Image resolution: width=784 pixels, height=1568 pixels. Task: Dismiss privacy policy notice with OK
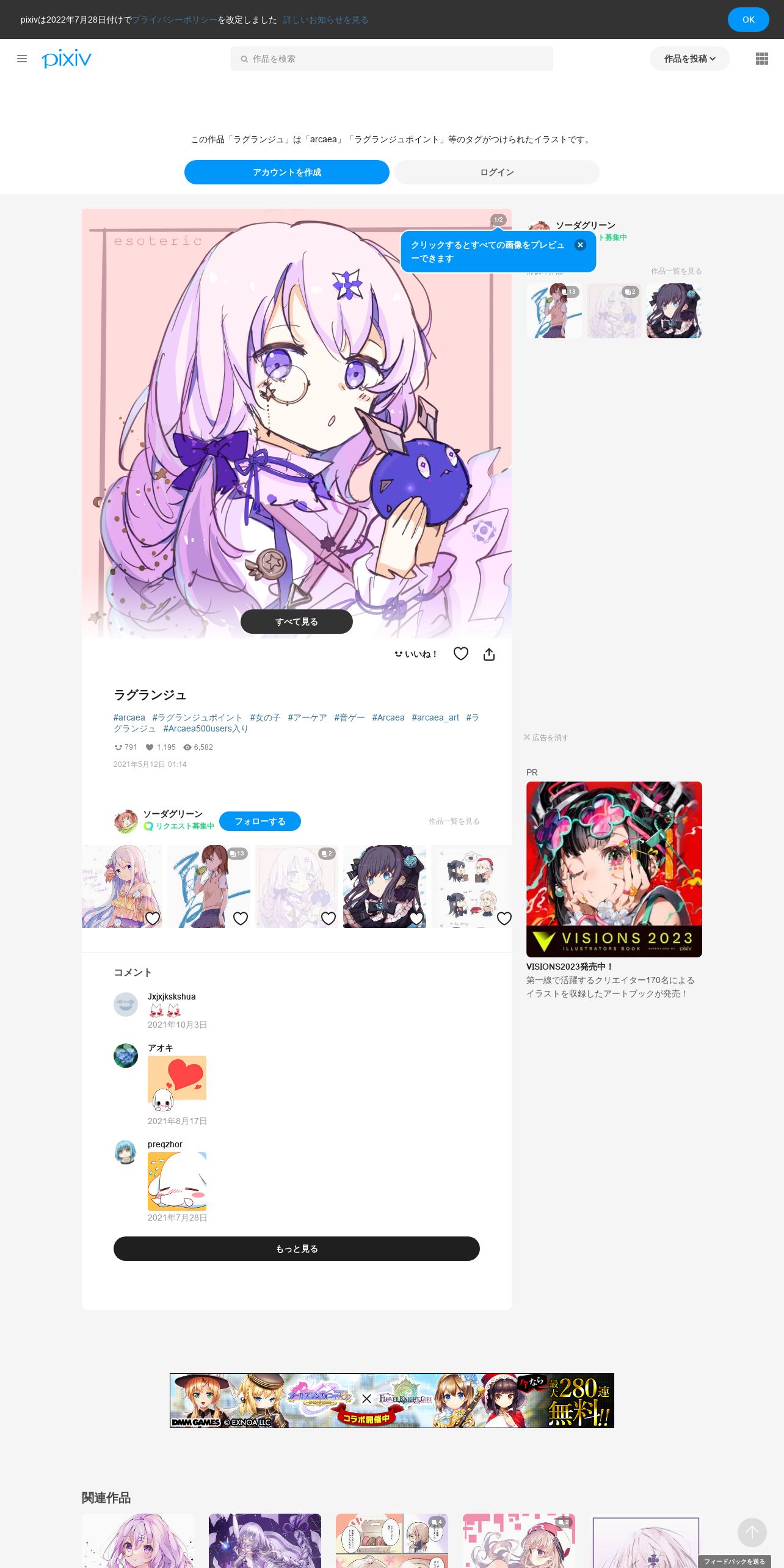click(x=748, y=20)
